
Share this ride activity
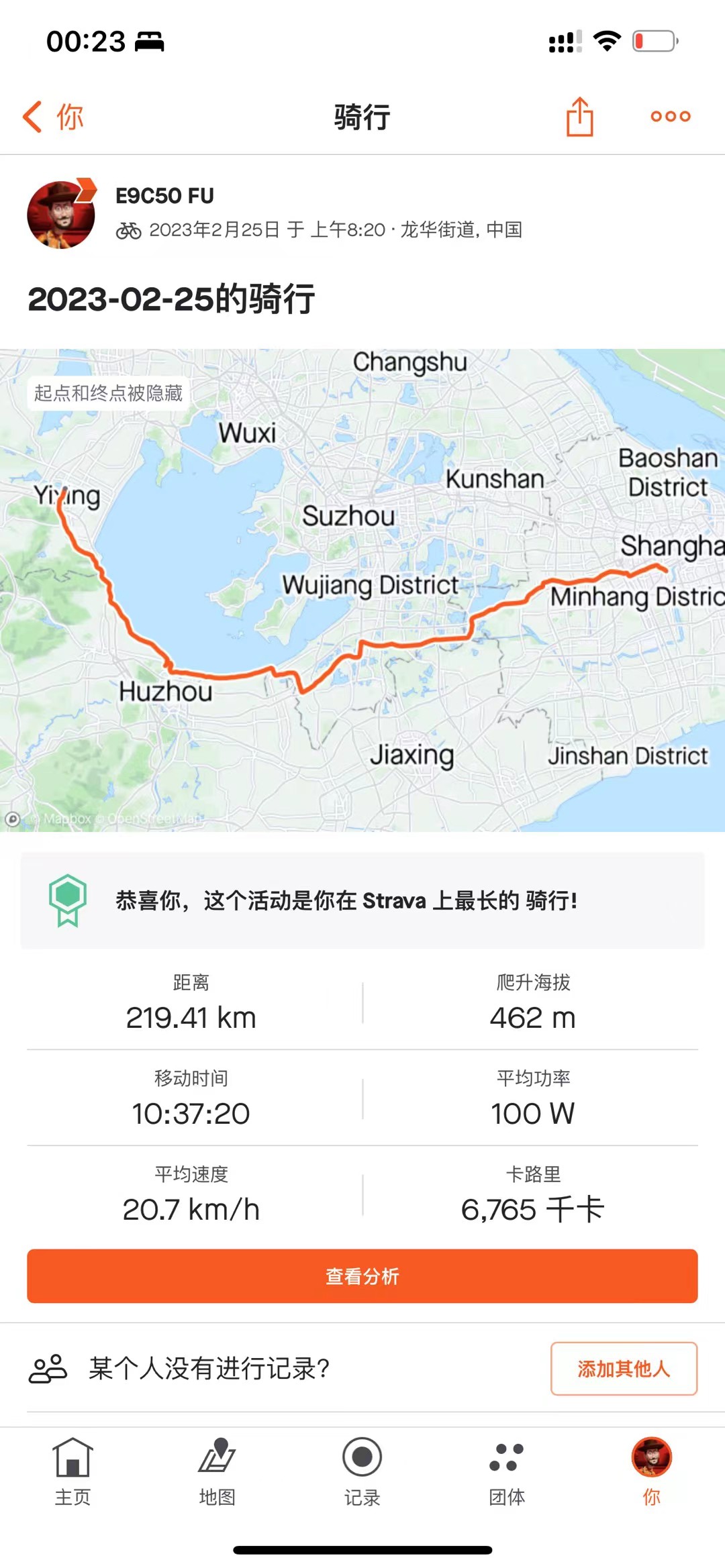pyautogui.click(x=580, y=117)
